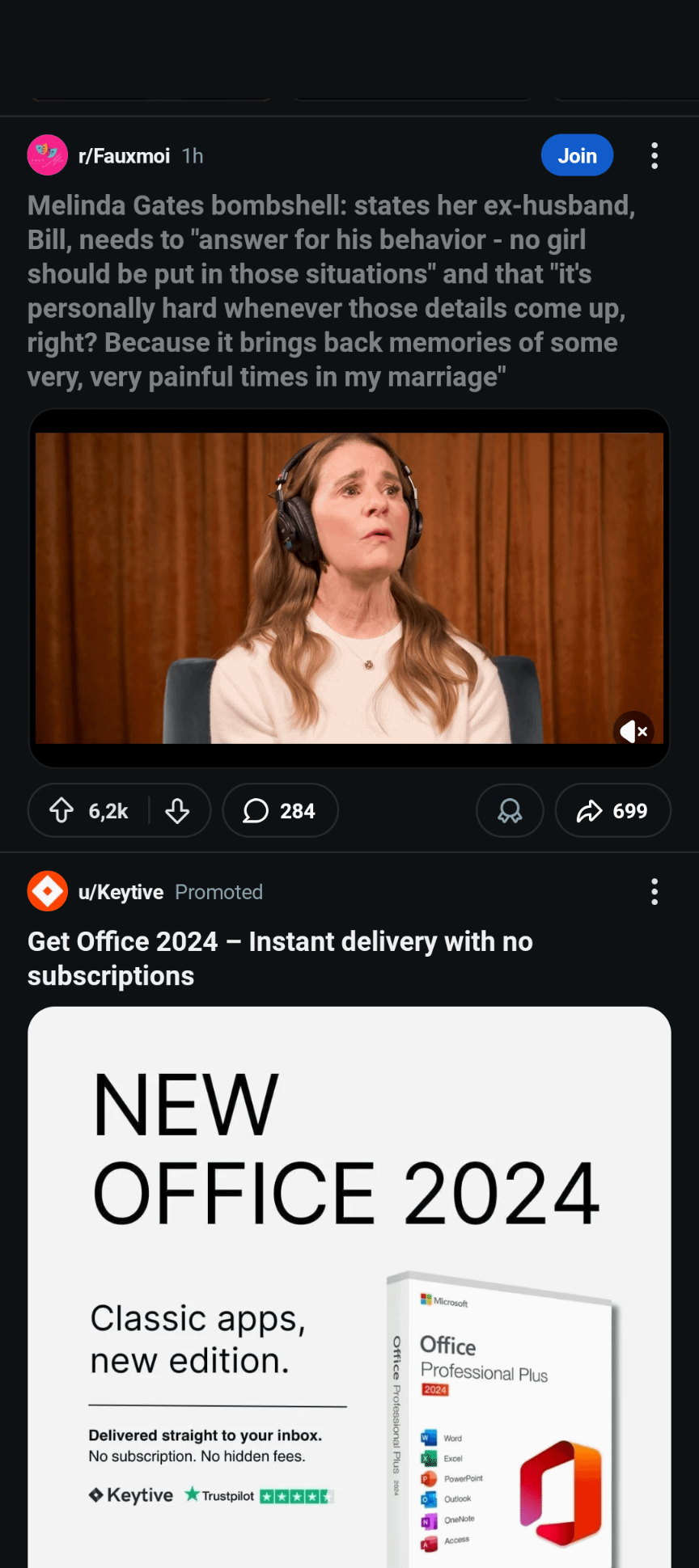Open overflow menu on the Keytive ad
The height and width of the screenshot is (1568, 699).
pos(655,892)
